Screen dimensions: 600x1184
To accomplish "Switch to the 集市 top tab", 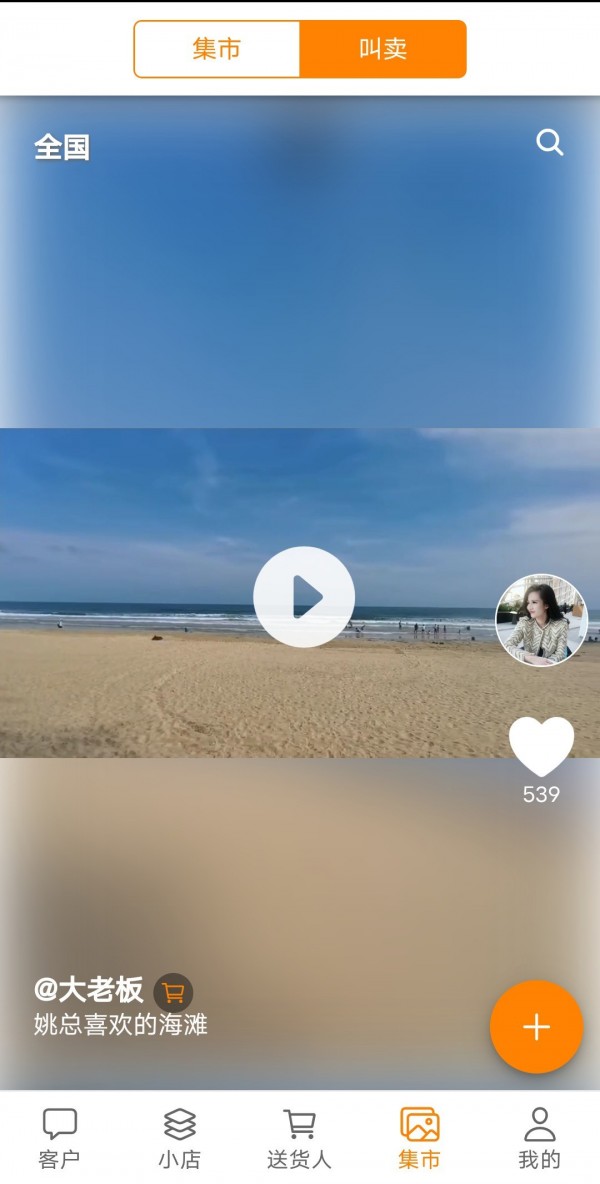I will (x=217, y=49).
